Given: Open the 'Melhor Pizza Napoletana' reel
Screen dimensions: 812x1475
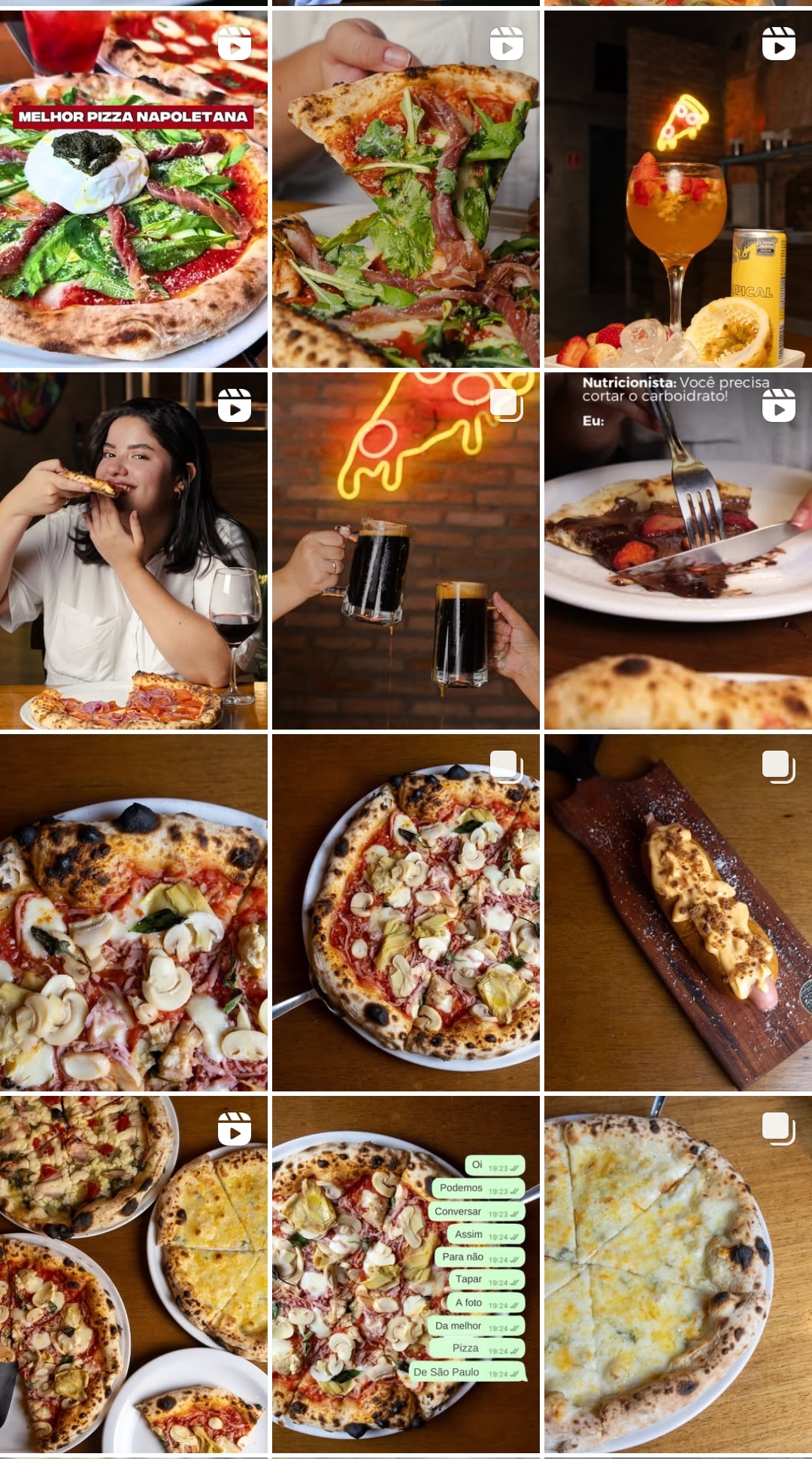Looking at the screenshot, I should click(x=133, y=188).
